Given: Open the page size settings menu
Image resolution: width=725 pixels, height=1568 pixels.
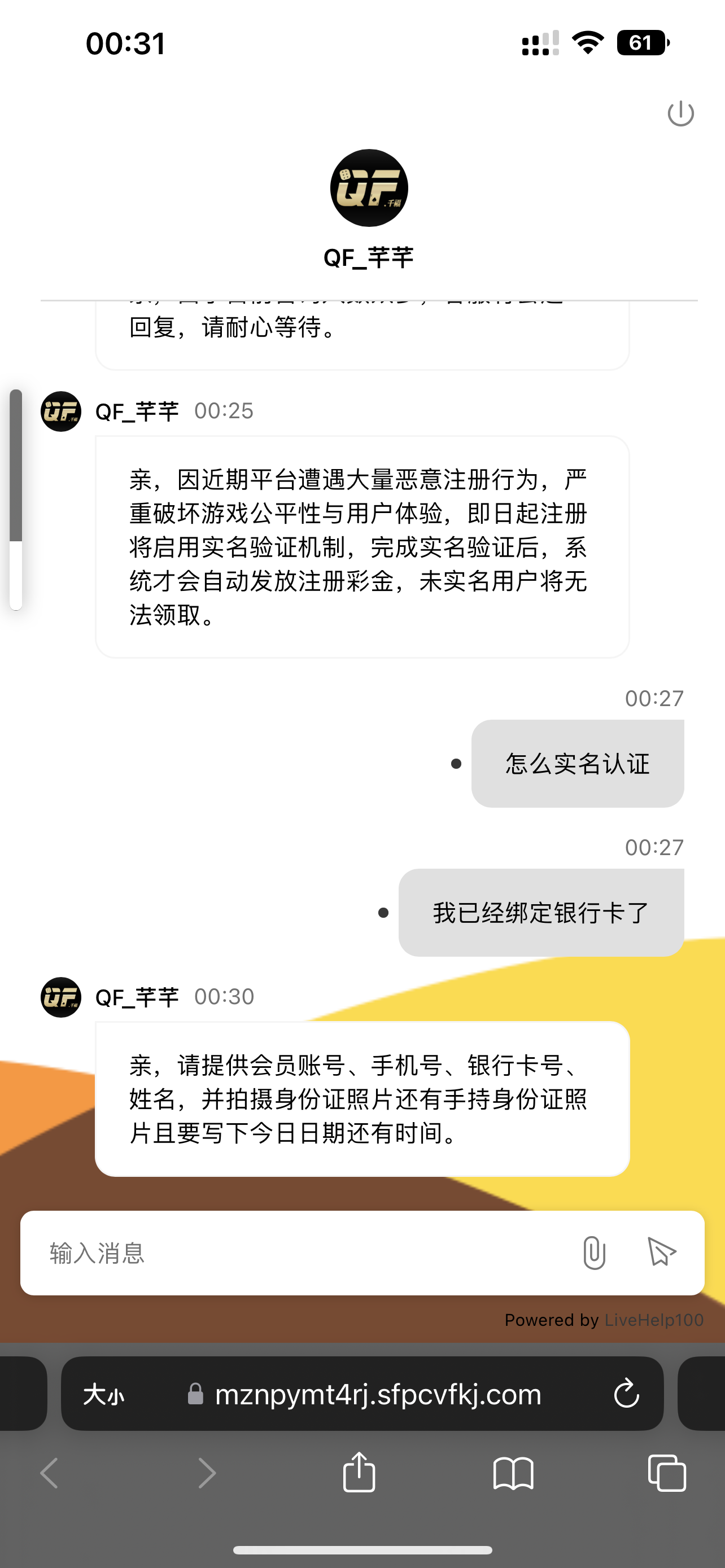Looking at the screenshot, I should click(104, 1395).
